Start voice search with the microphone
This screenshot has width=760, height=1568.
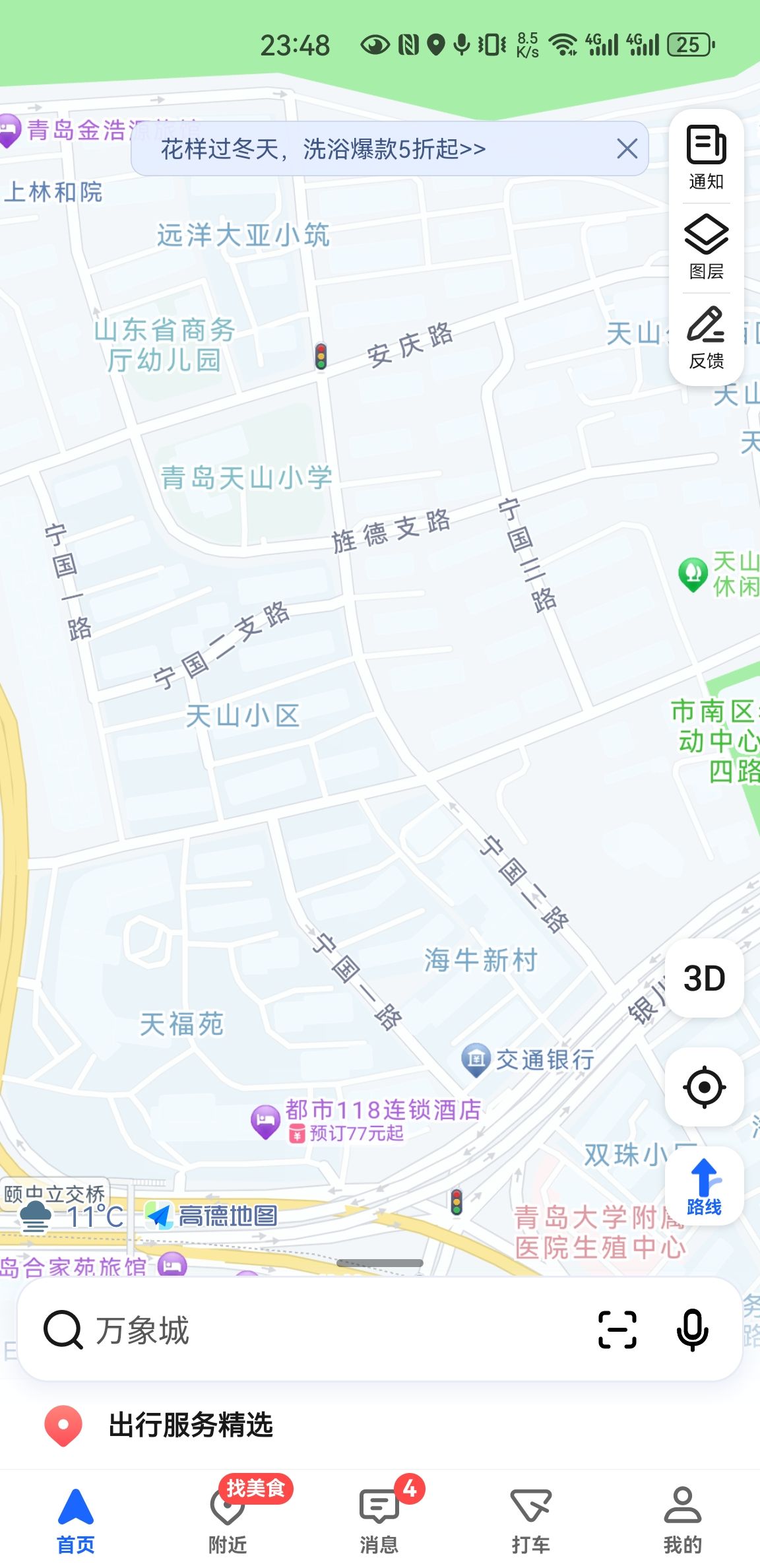click(x=693, y=1330)
